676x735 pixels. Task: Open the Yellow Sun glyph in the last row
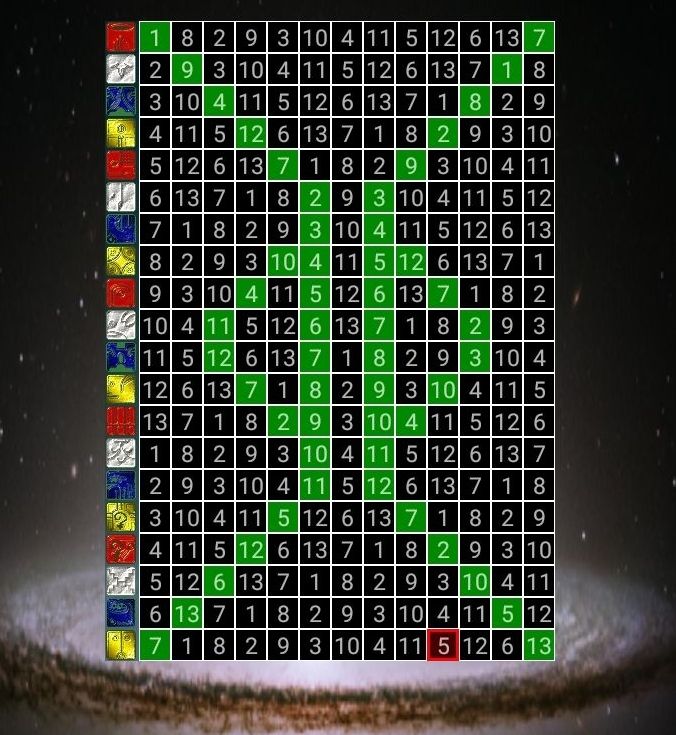[x=121, y=646]
